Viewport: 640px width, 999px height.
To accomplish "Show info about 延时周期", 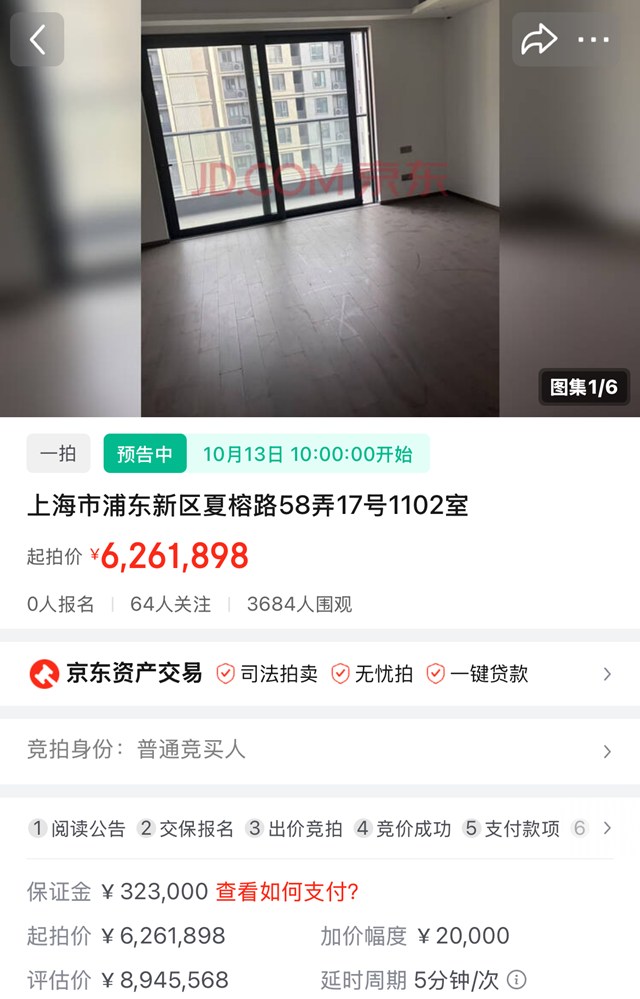I will 517,980.
